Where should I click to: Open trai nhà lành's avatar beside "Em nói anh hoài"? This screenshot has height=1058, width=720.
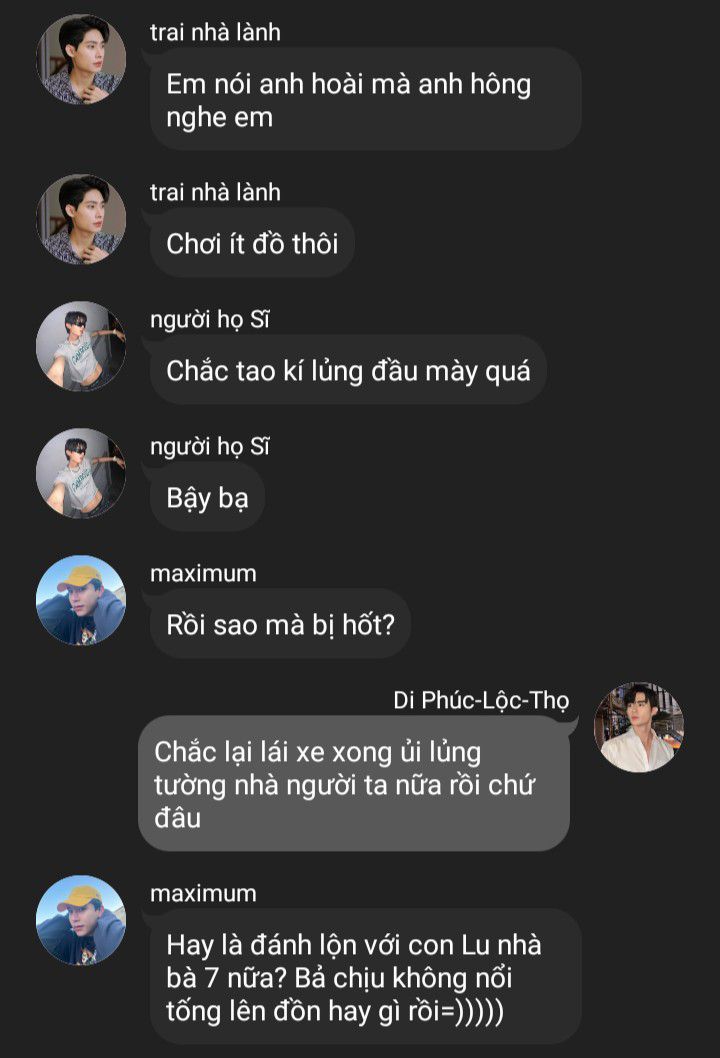coord(81,60)
